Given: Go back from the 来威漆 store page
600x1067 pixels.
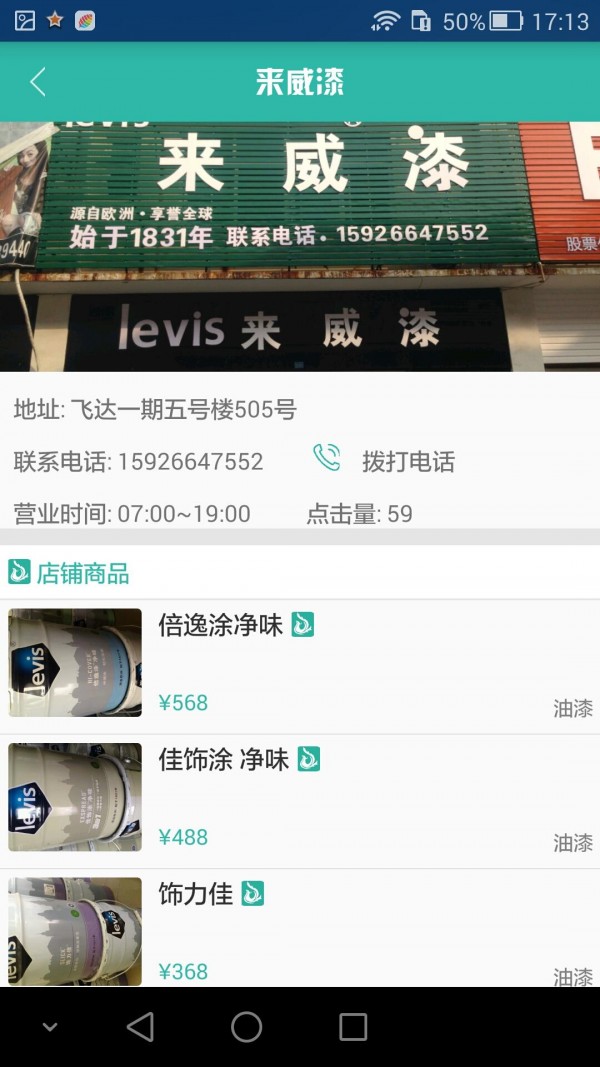Looking at the screenshot, I should tap(38, 82).
